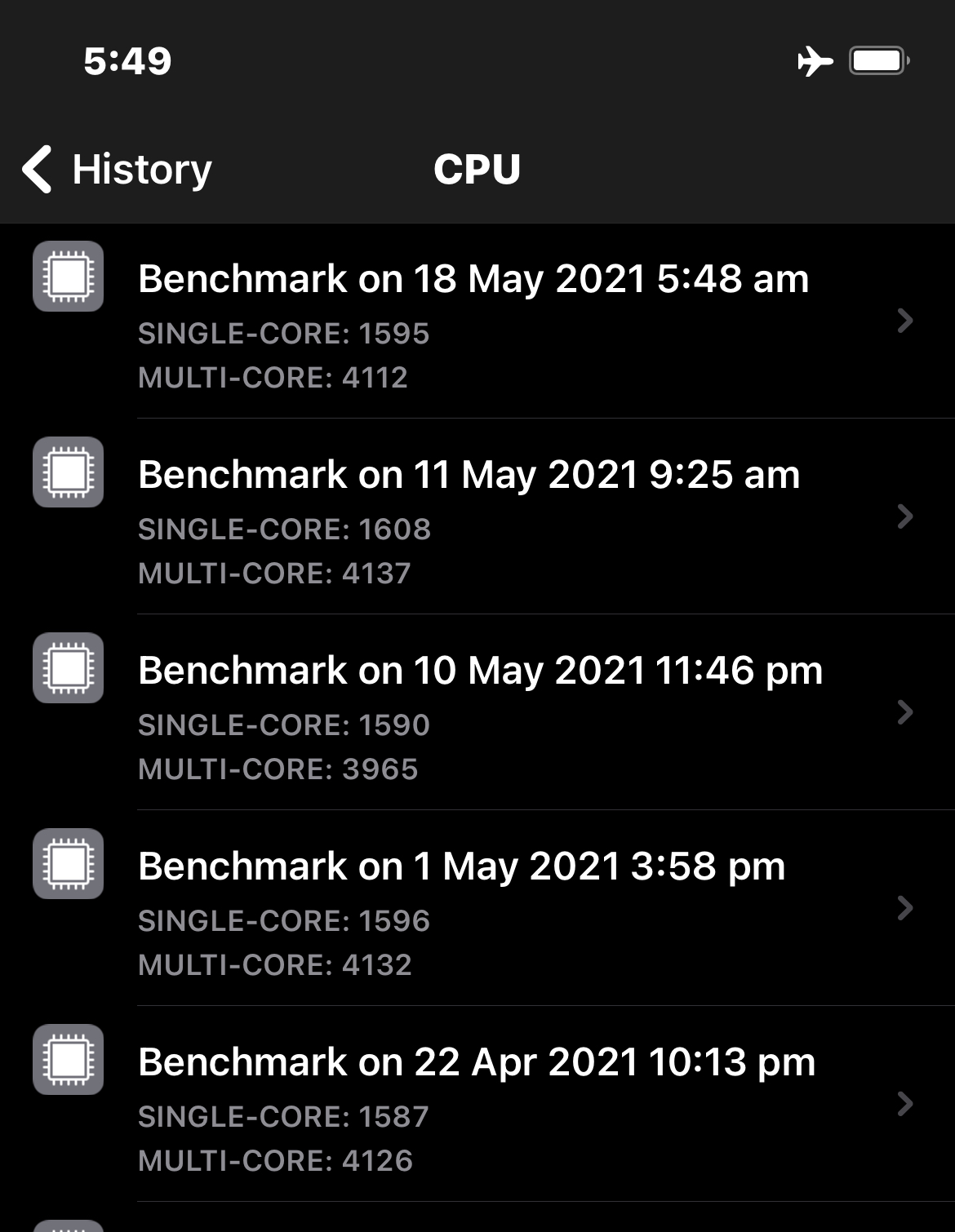This screenshot has height=1232, width=955.
Task: Select the 1 May 2021 3:58 pm benchmark
Action: coord(477,908)
